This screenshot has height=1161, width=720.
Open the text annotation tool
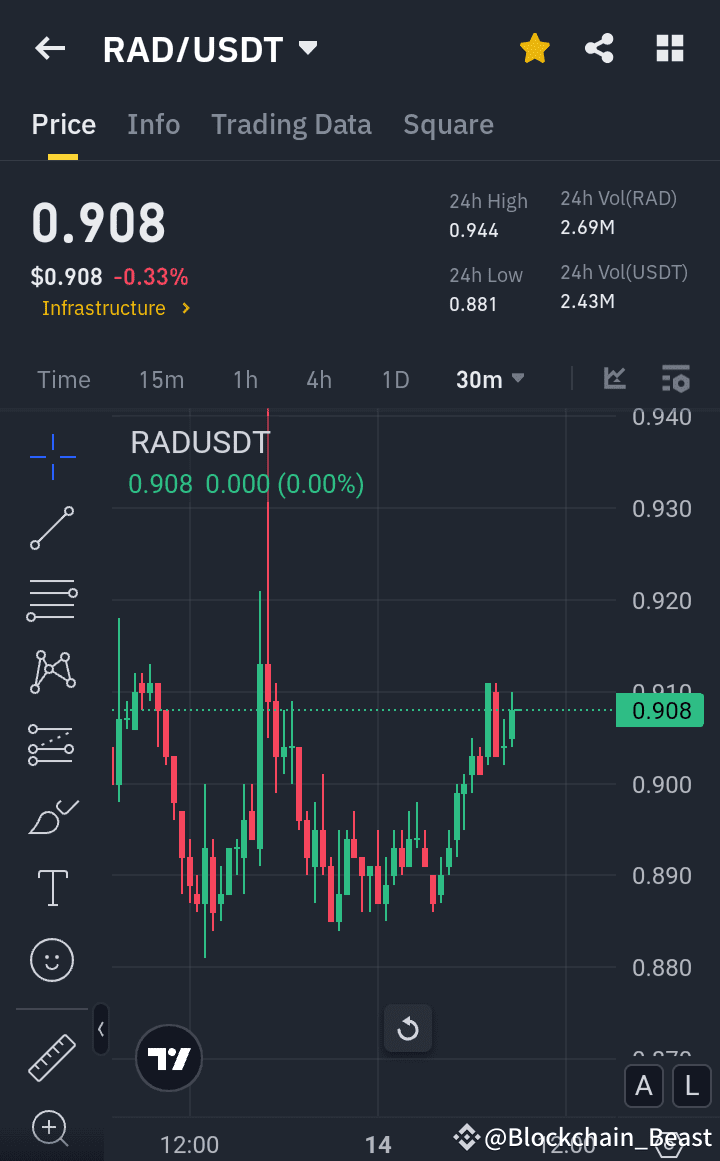coord(51,887)
